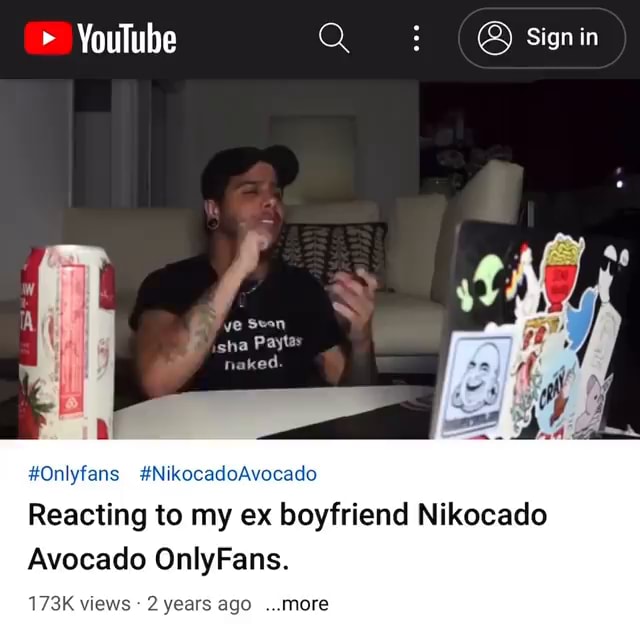Open the #NikocadoAvocado hashtag
The width and height of the screenshot is (640, 632).
click(228, 473)
